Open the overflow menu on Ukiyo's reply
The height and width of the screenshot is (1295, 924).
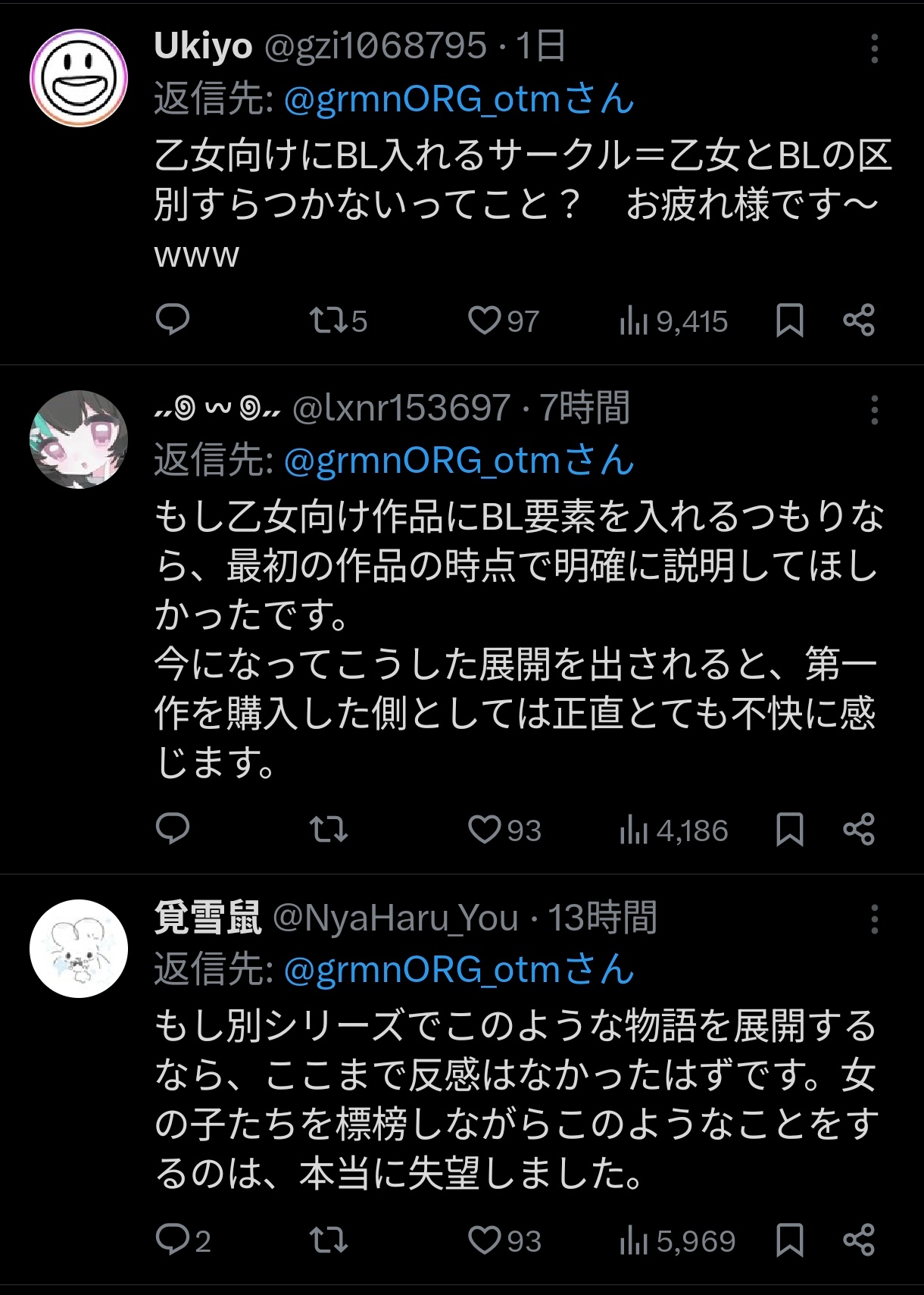tap(875, 48)
